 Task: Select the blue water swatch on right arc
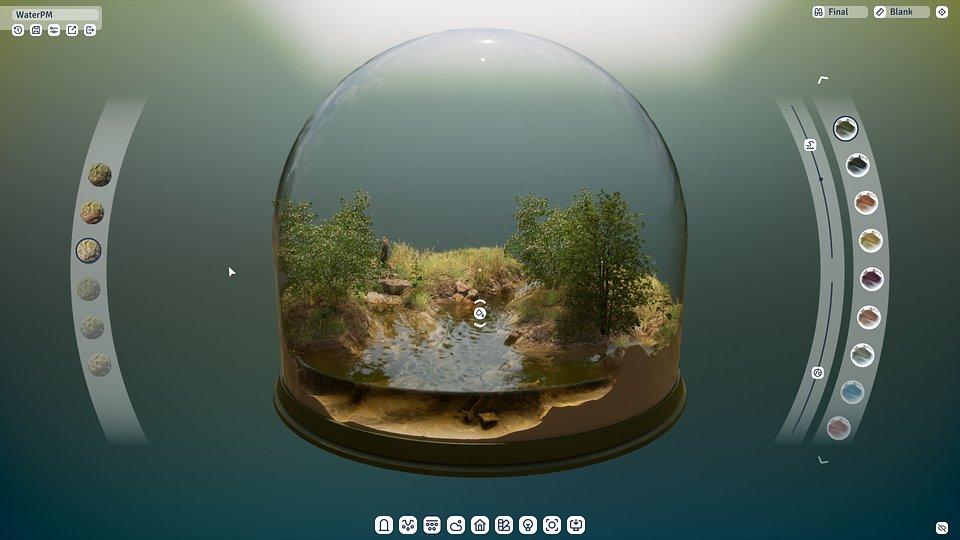point(852,392)
